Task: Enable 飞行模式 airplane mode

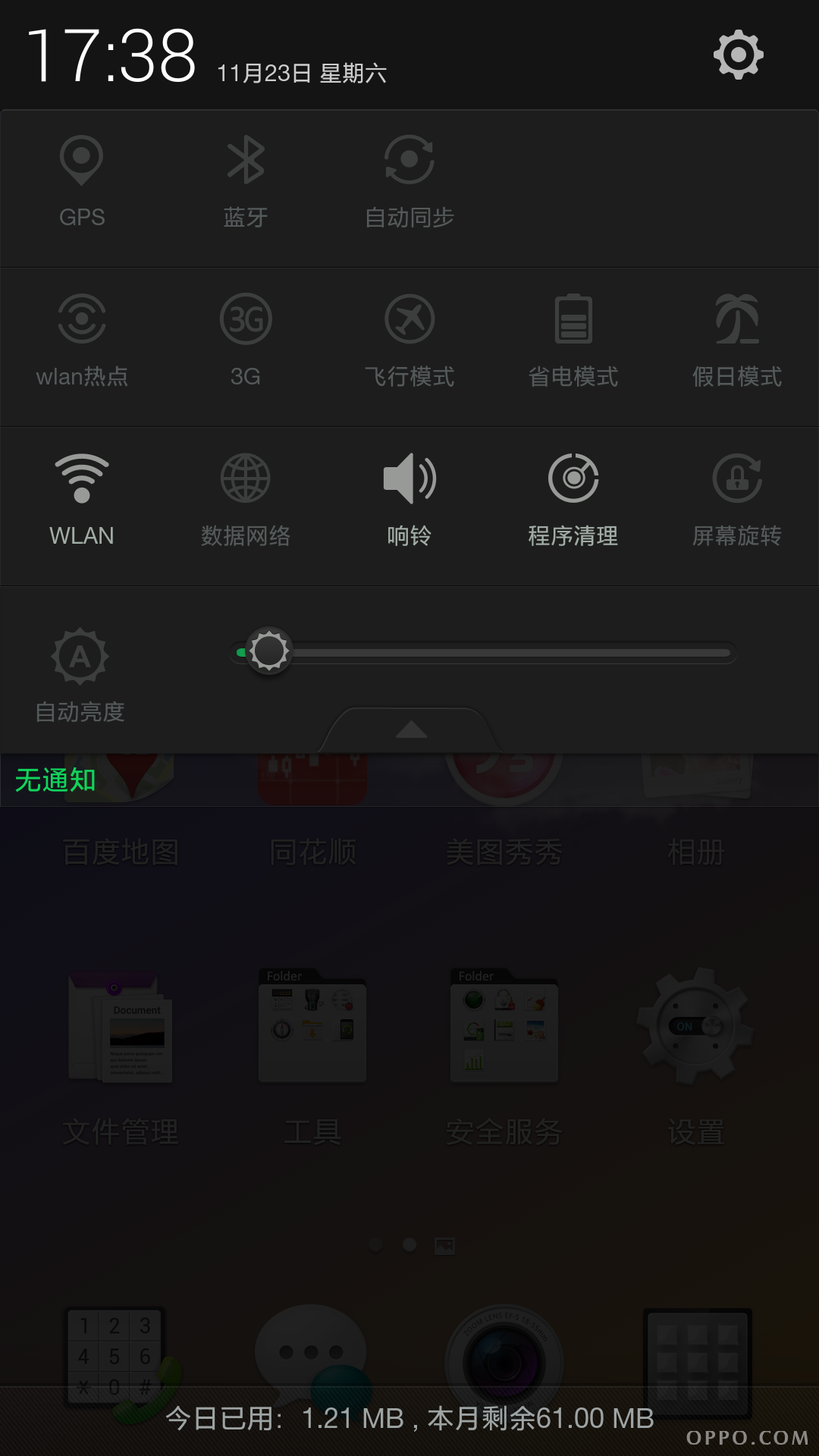Action: point(409,341)
